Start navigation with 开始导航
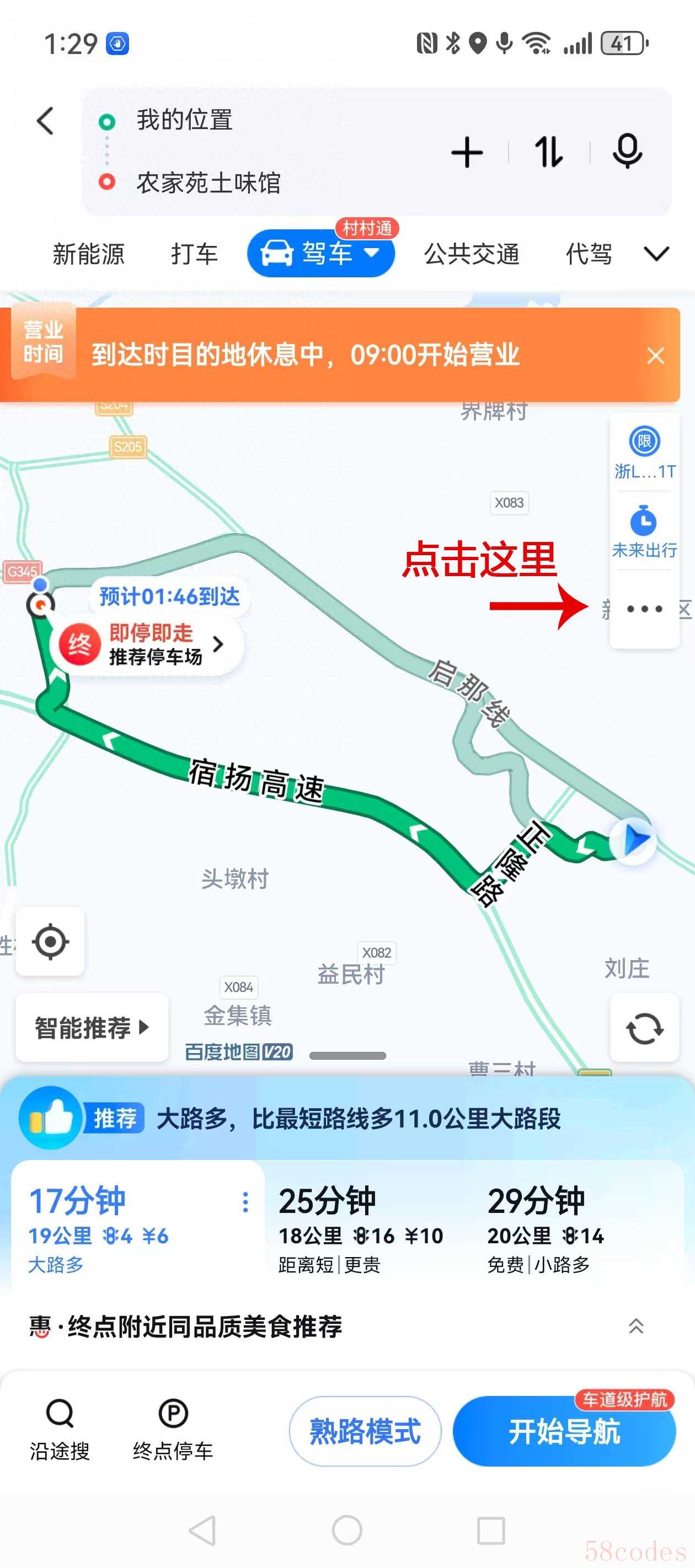Screen dimensions: 695x1568 tap(564, 1432)
